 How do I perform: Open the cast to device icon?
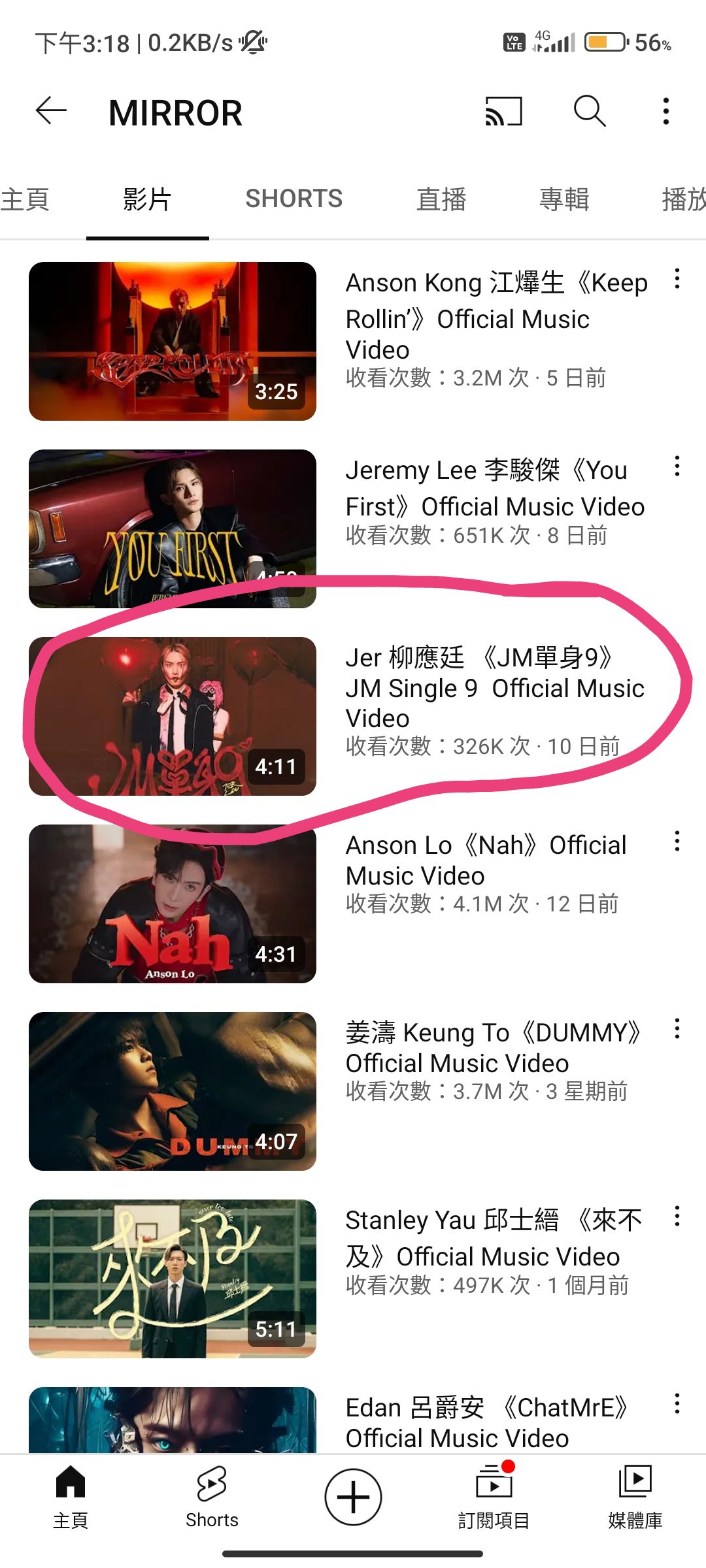503,111
